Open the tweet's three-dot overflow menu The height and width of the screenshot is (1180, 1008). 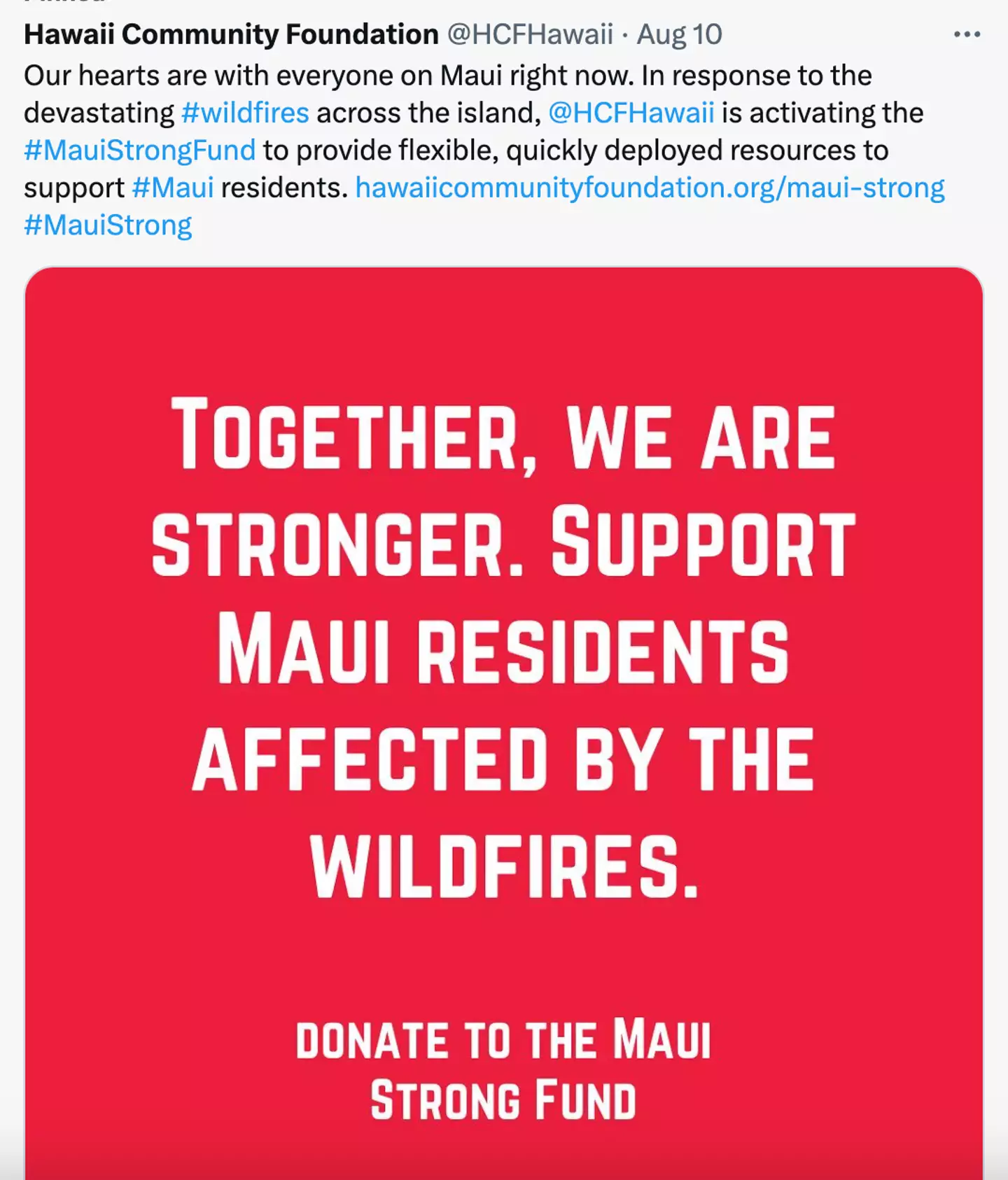coord(967,34)
